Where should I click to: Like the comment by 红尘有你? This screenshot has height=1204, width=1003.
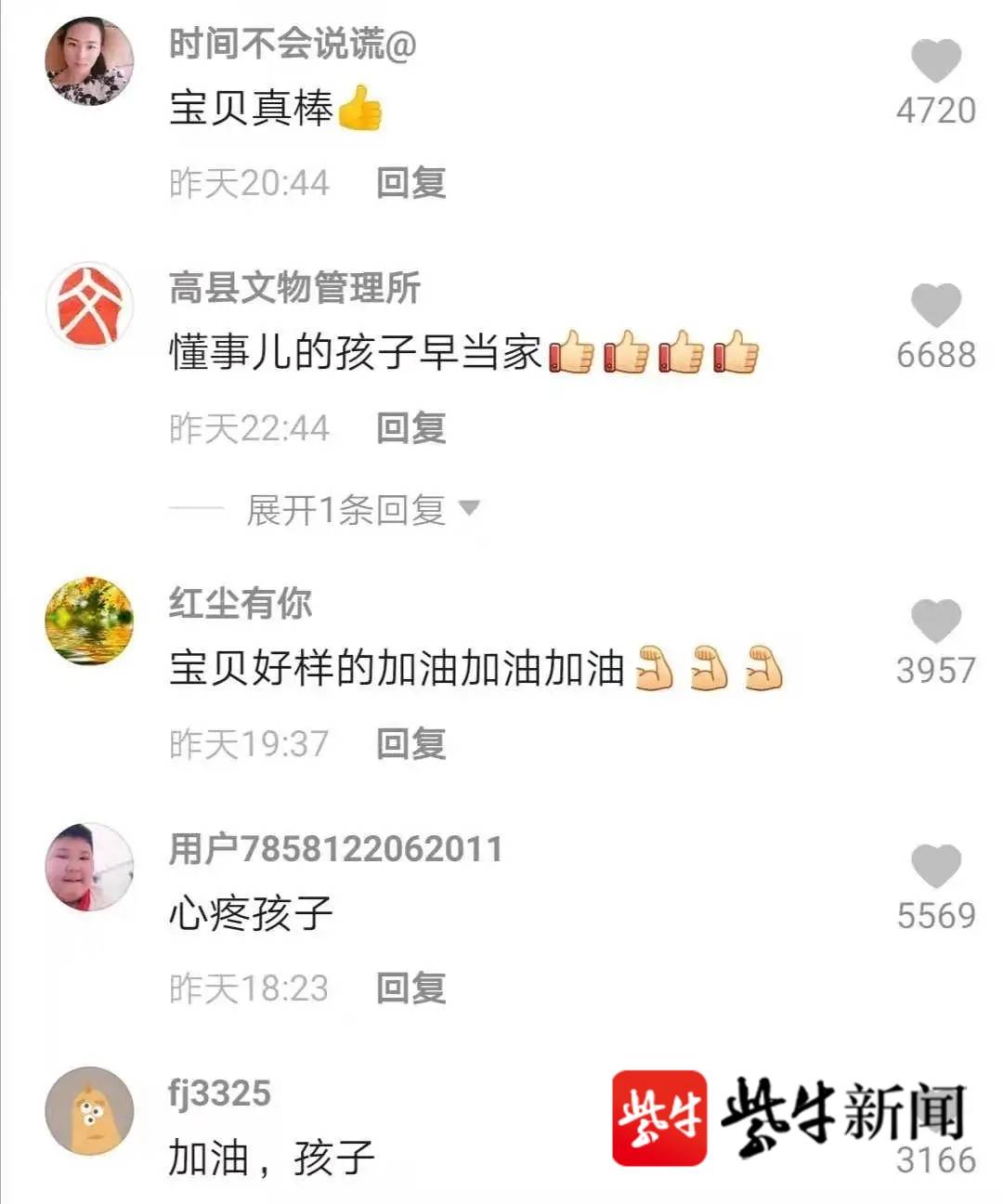tap(935, 622)
